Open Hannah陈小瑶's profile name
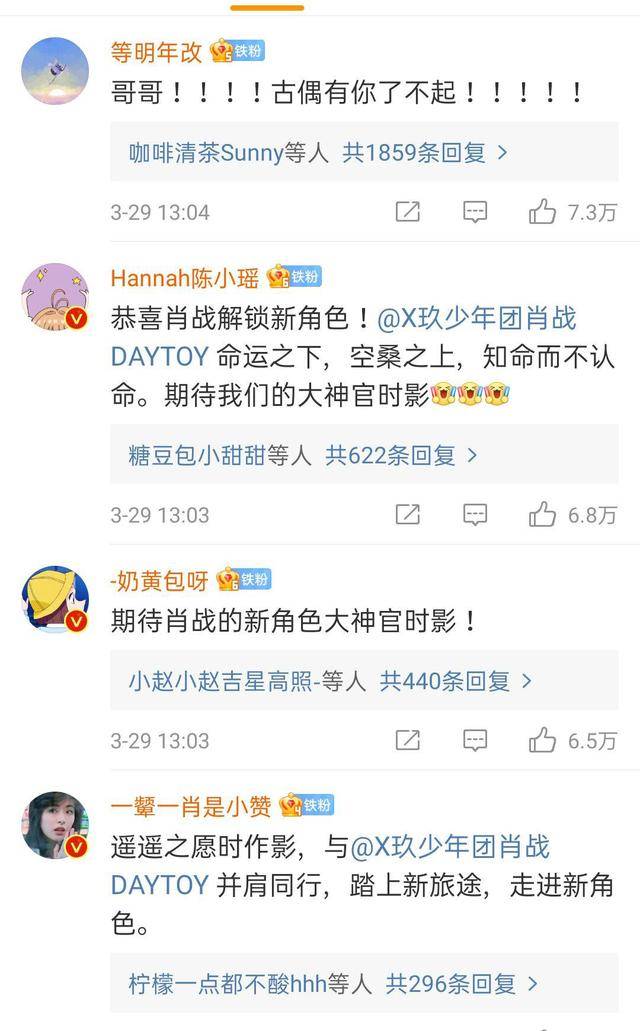This screenshot has height=1031, width=640. coord(185,276)
